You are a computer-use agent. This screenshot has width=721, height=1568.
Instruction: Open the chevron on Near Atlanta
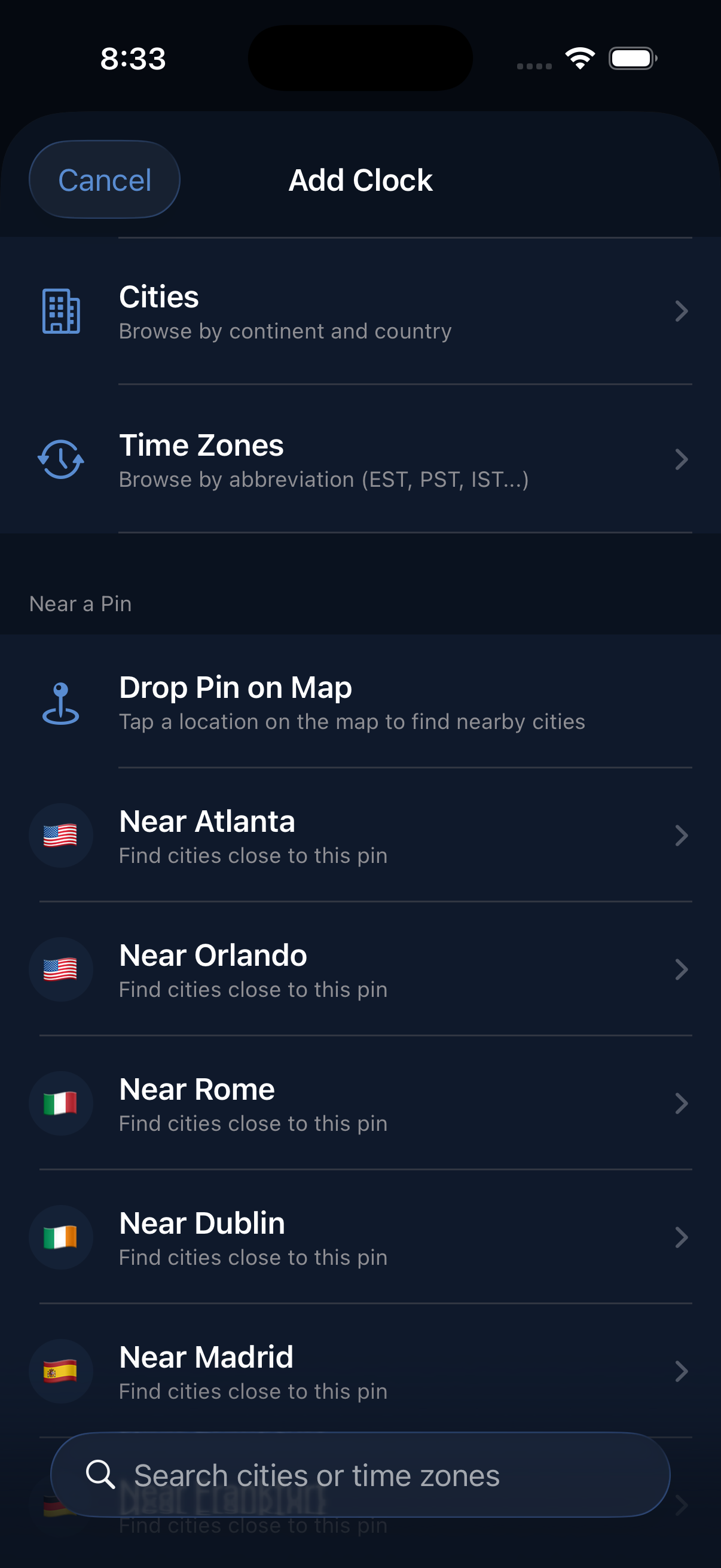tap(682, 835)
